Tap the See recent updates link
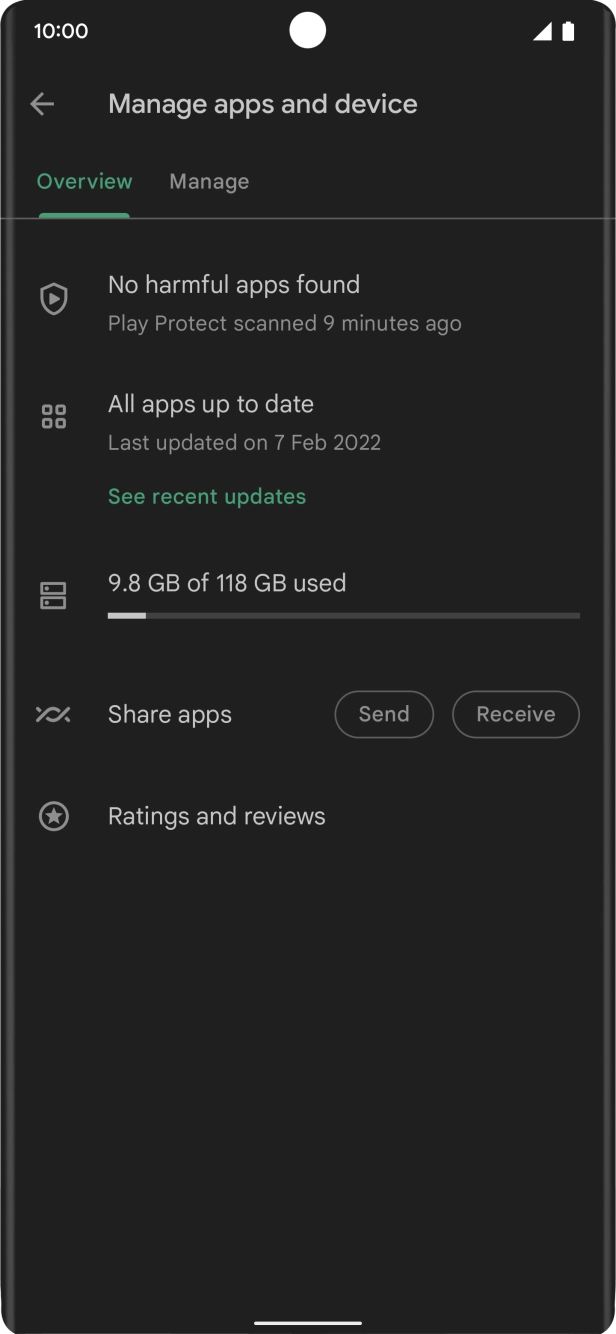Viewport: 616px width, 1334px height. tap(207, 497)
